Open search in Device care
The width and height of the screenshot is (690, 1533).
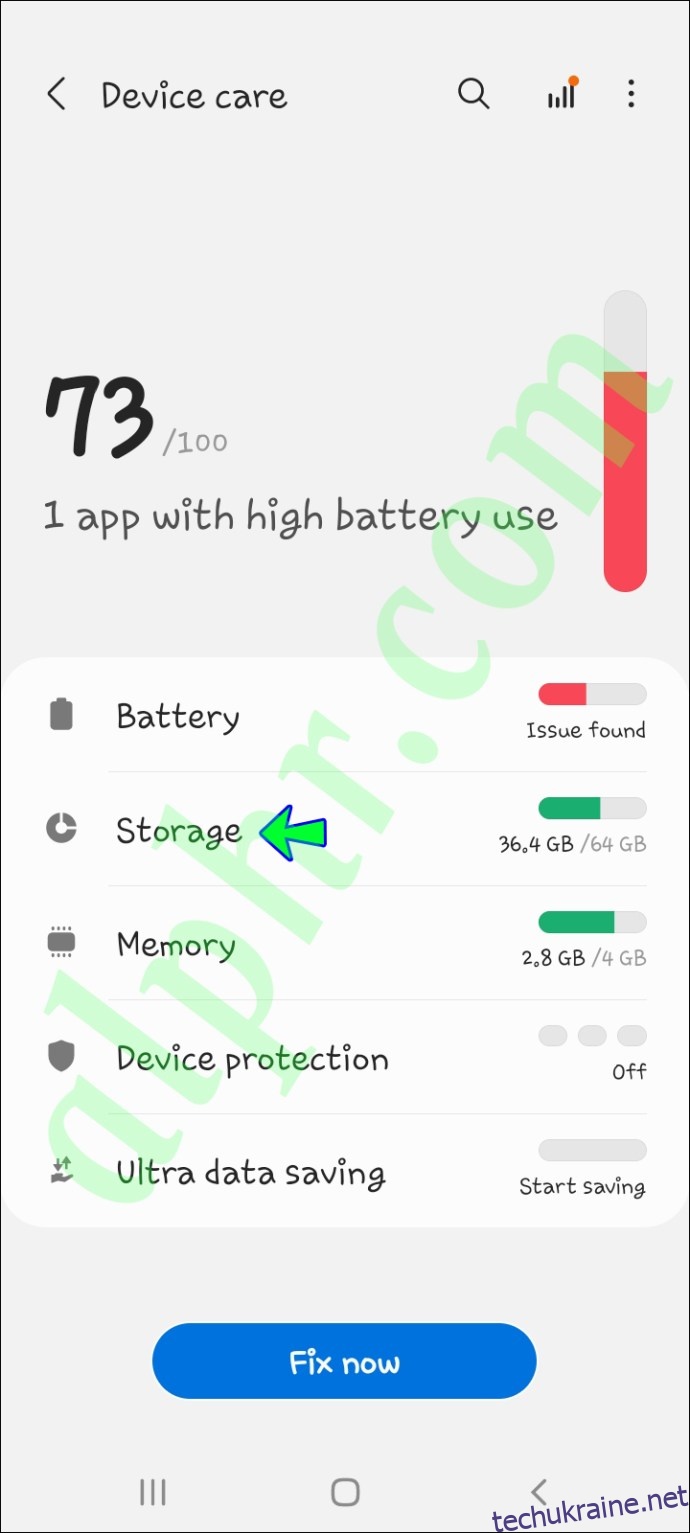[474, 94]
